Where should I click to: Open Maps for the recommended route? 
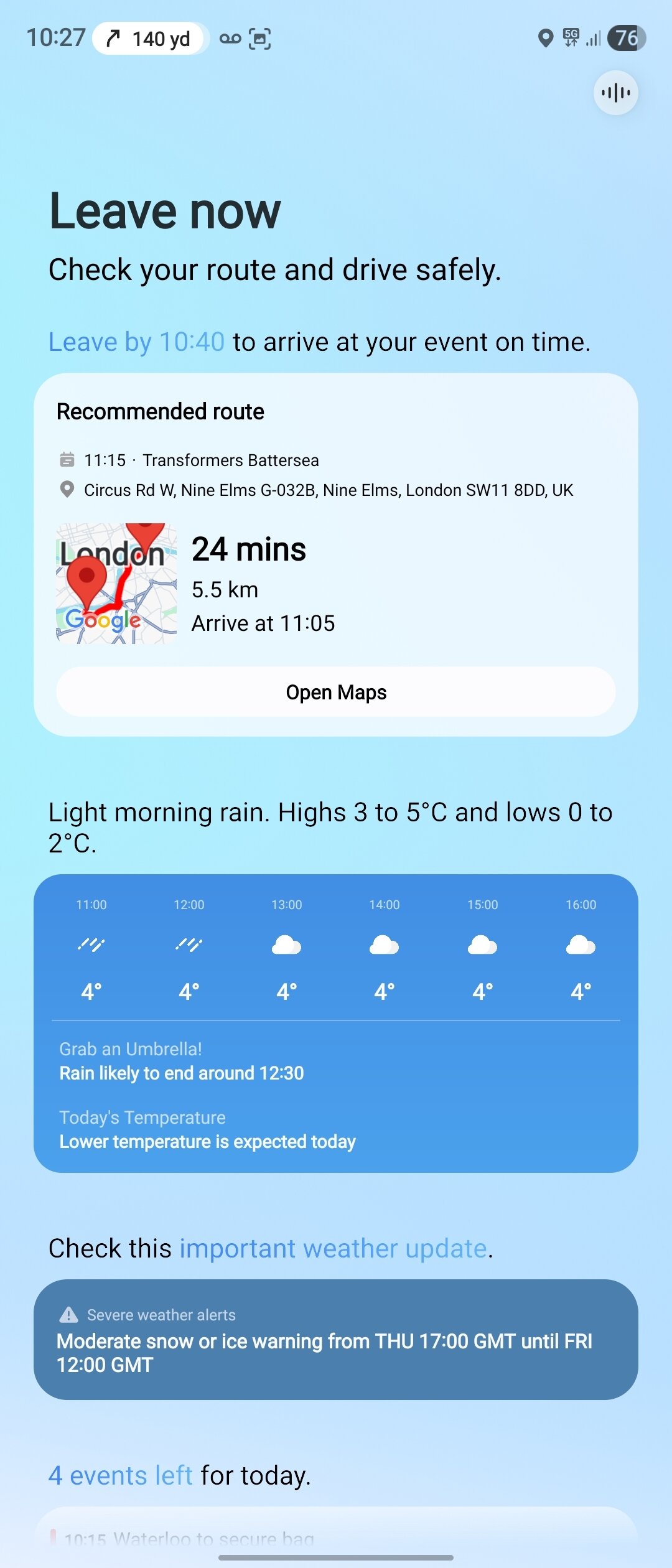(x=336, y=692)
